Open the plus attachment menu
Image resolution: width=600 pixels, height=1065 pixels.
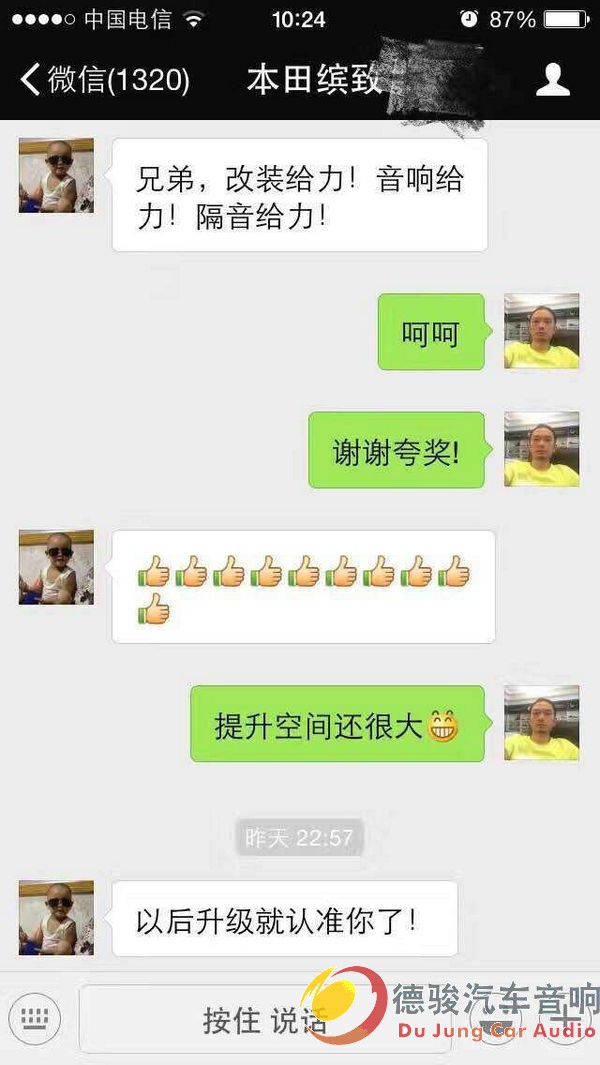point(566,1019)
